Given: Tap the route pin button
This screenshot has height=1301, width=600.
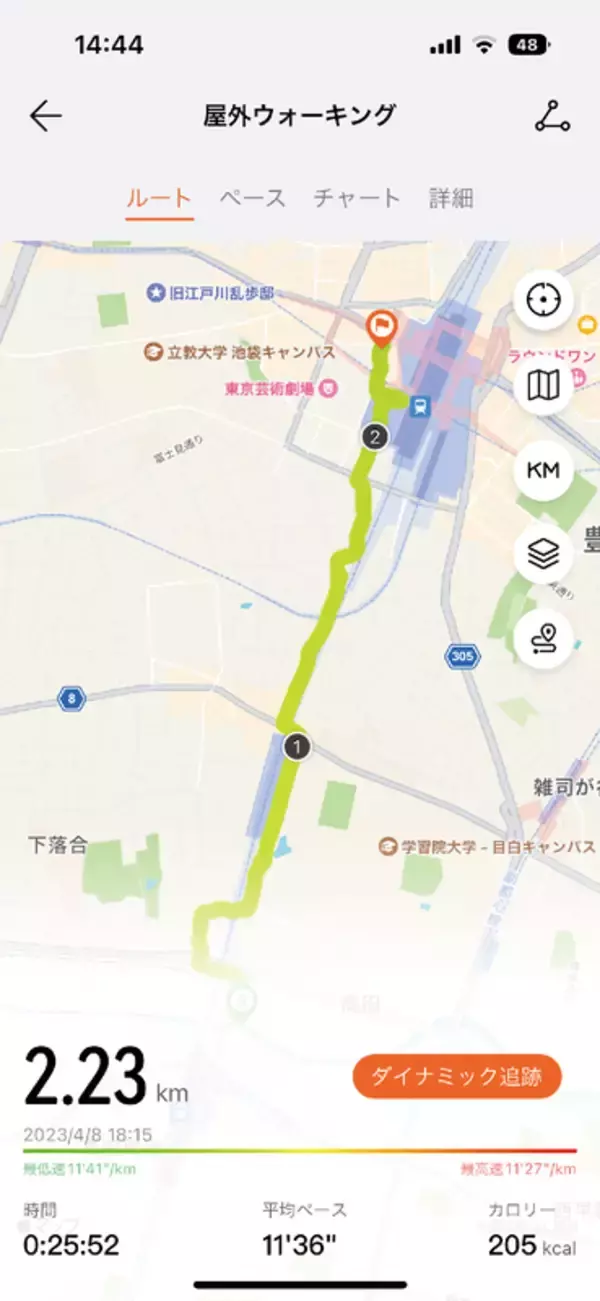Looking at the screenshot, I should click(x=543, y=636).
